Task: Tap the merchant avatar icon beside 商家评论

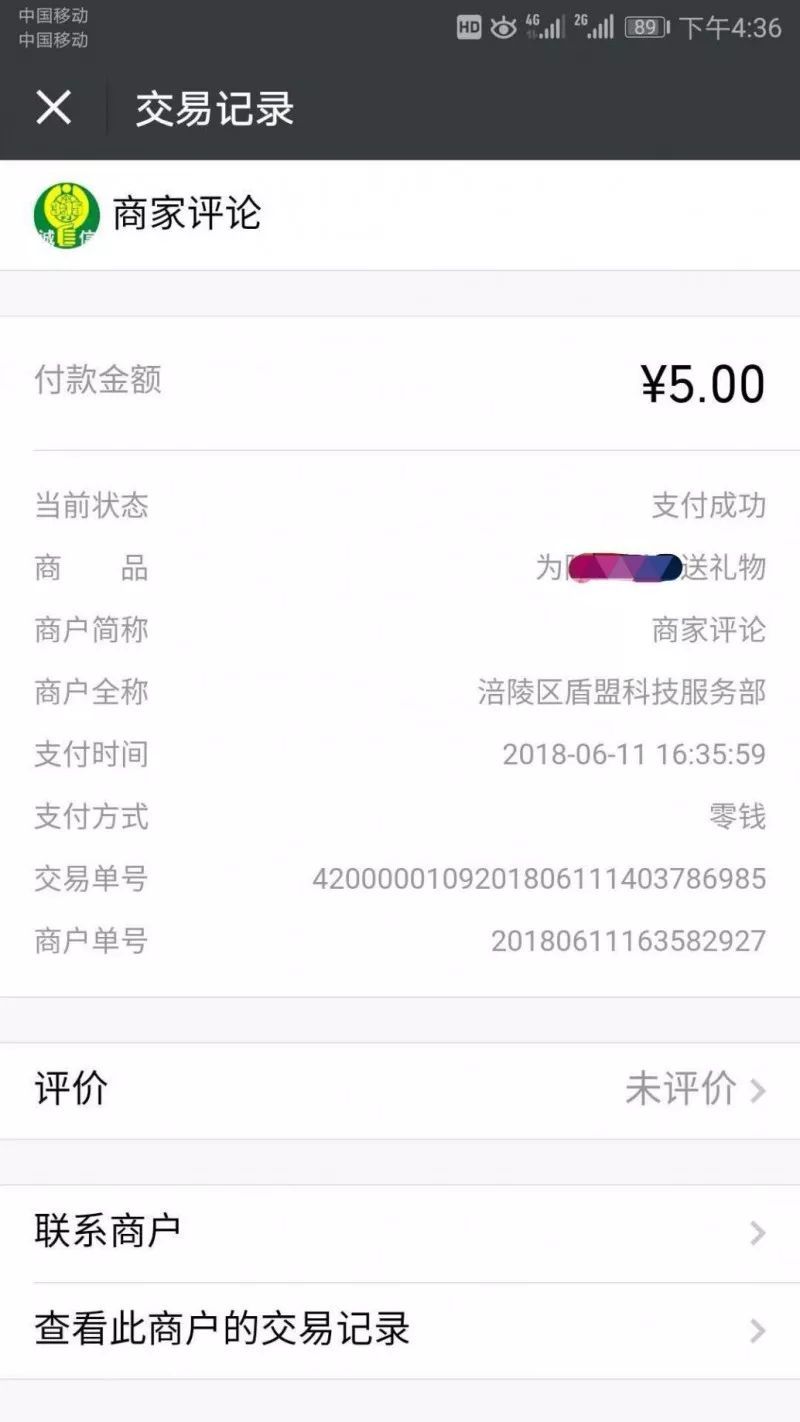Action: click(66, 212)
